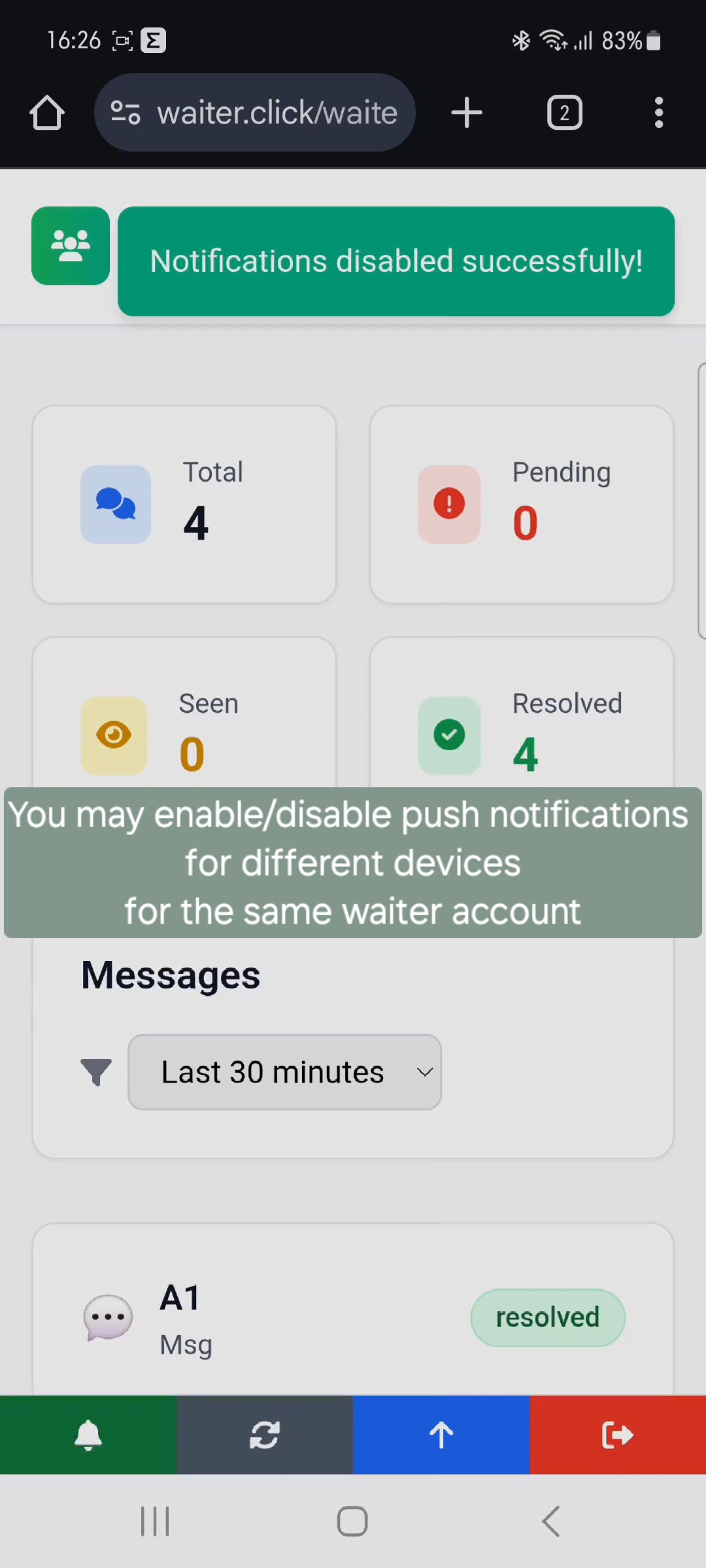Open the browser overflow menu
Screen dimensions: 706x1568
click(x=659, y=113)
